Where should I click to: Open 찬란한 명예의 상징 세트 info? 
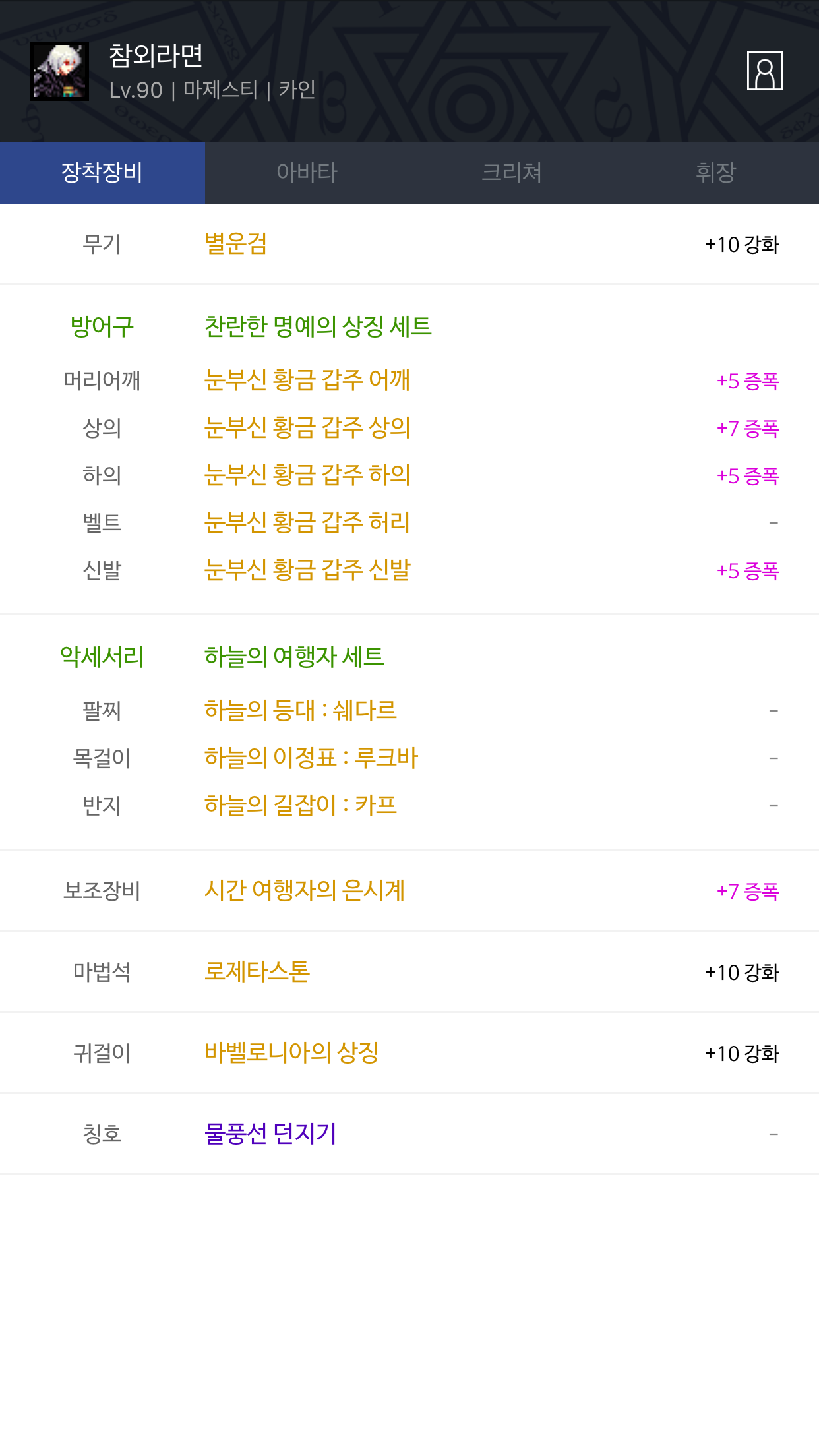[x=318, y=326]
